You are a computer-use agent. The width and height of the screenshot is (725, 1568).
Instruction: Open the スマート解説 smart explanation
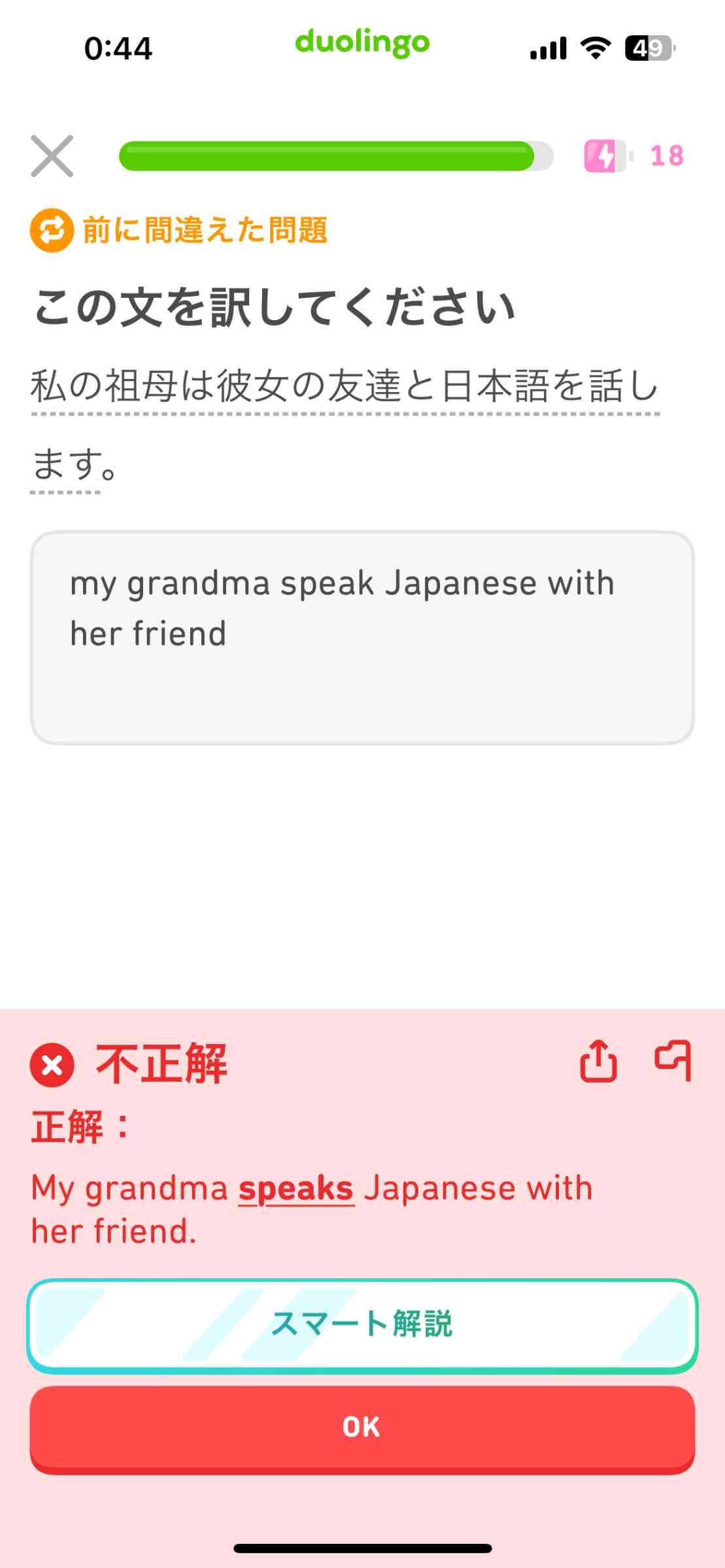pos(362,1326)
